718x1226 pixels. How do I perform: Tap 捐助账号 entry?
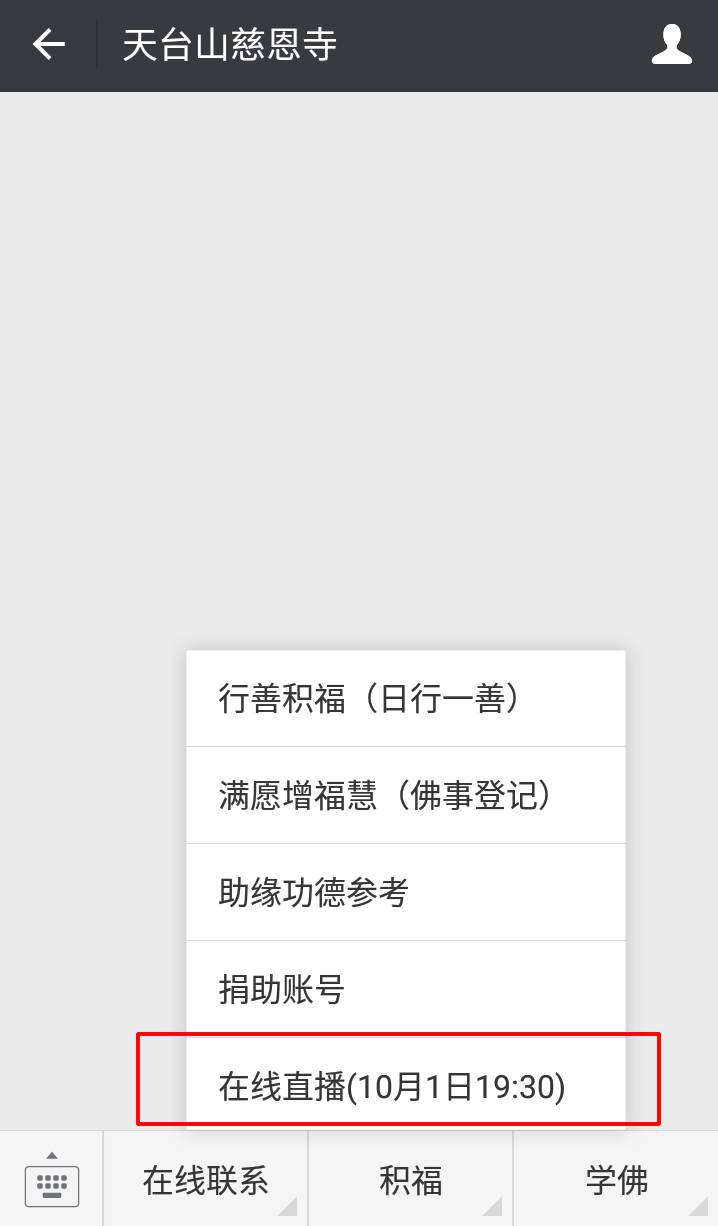406,989
